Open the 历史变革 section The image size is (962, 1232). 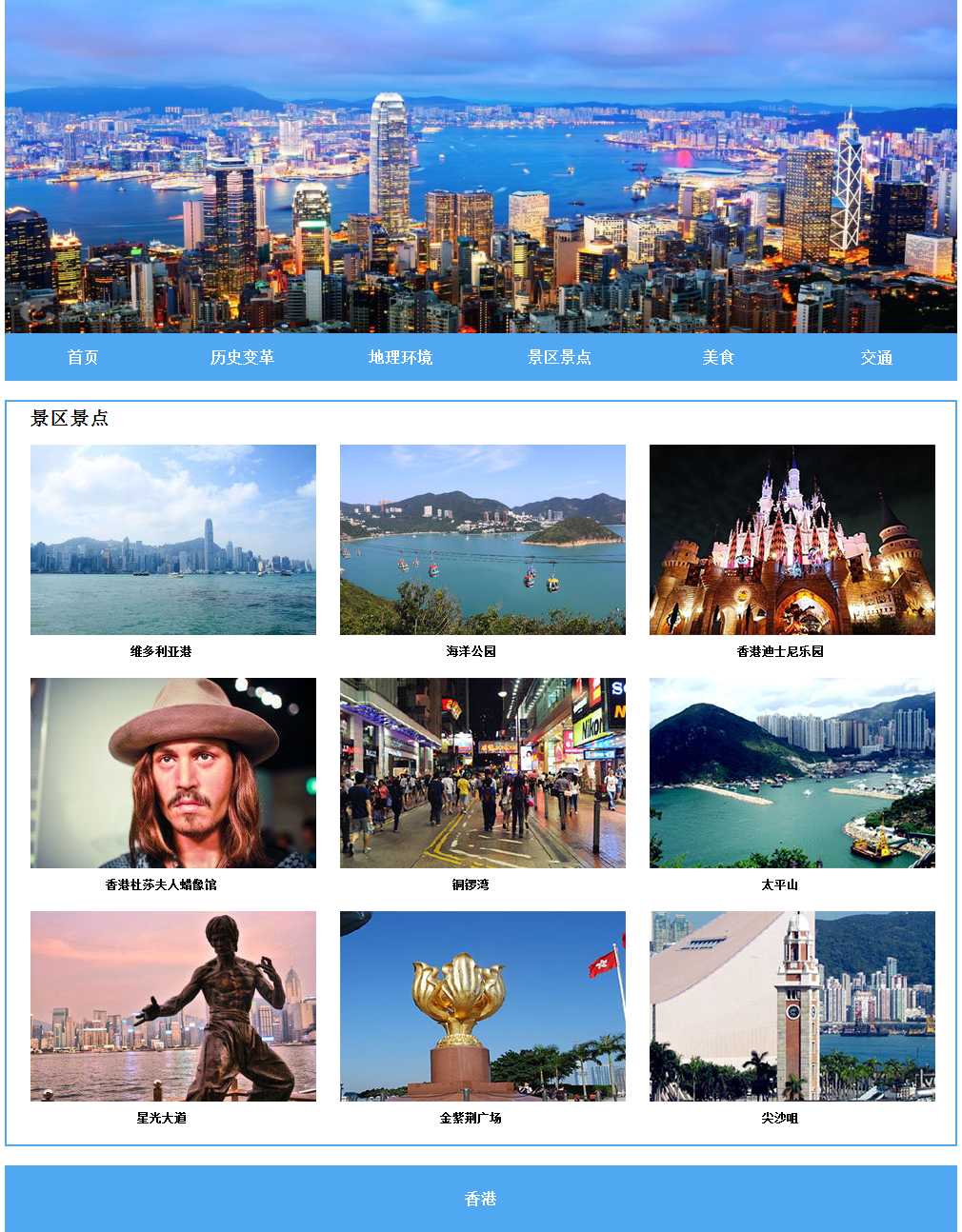click(x=242, y=357)
